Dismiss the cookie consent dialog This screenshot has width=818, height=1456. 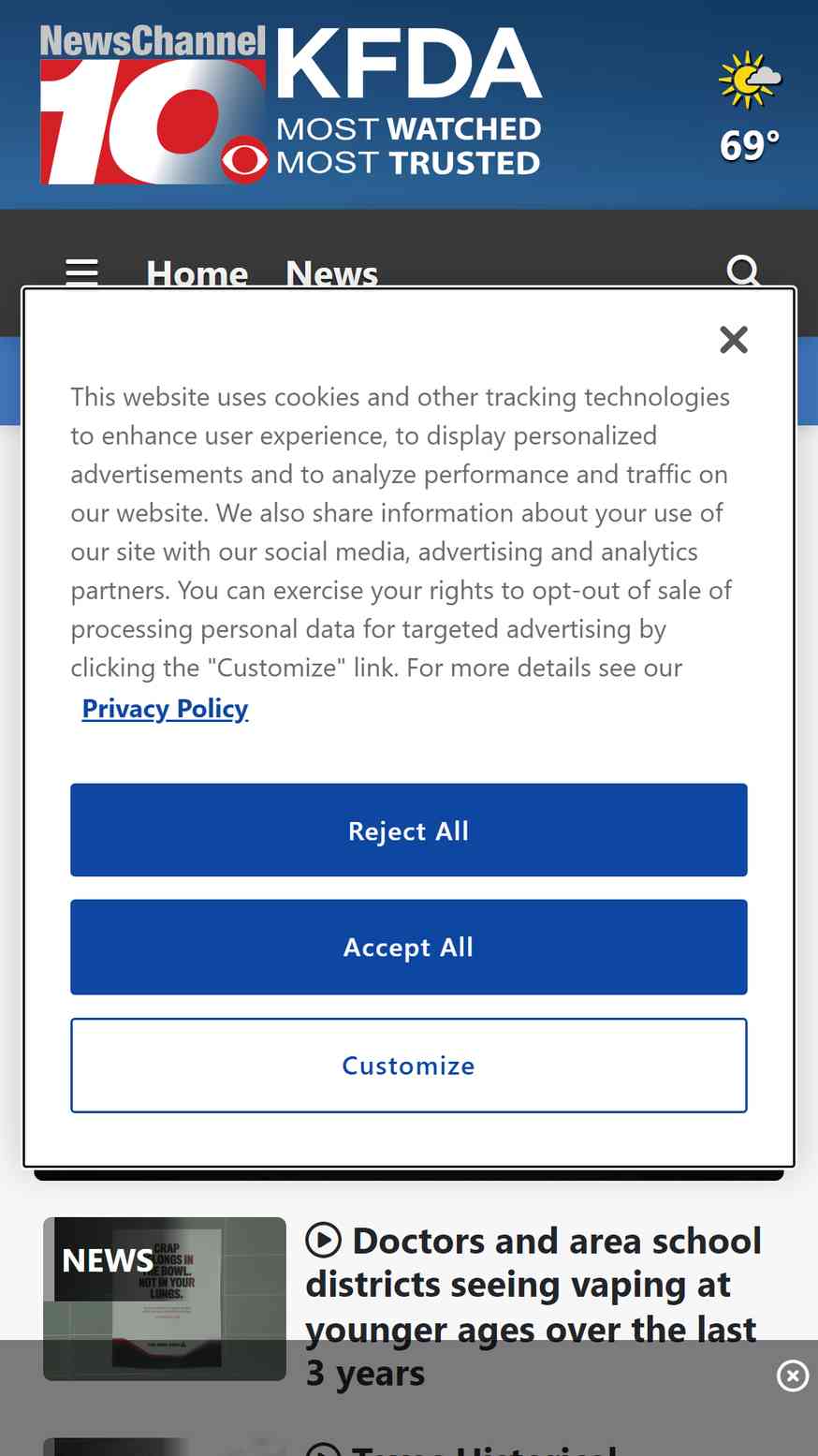(734, 339)
